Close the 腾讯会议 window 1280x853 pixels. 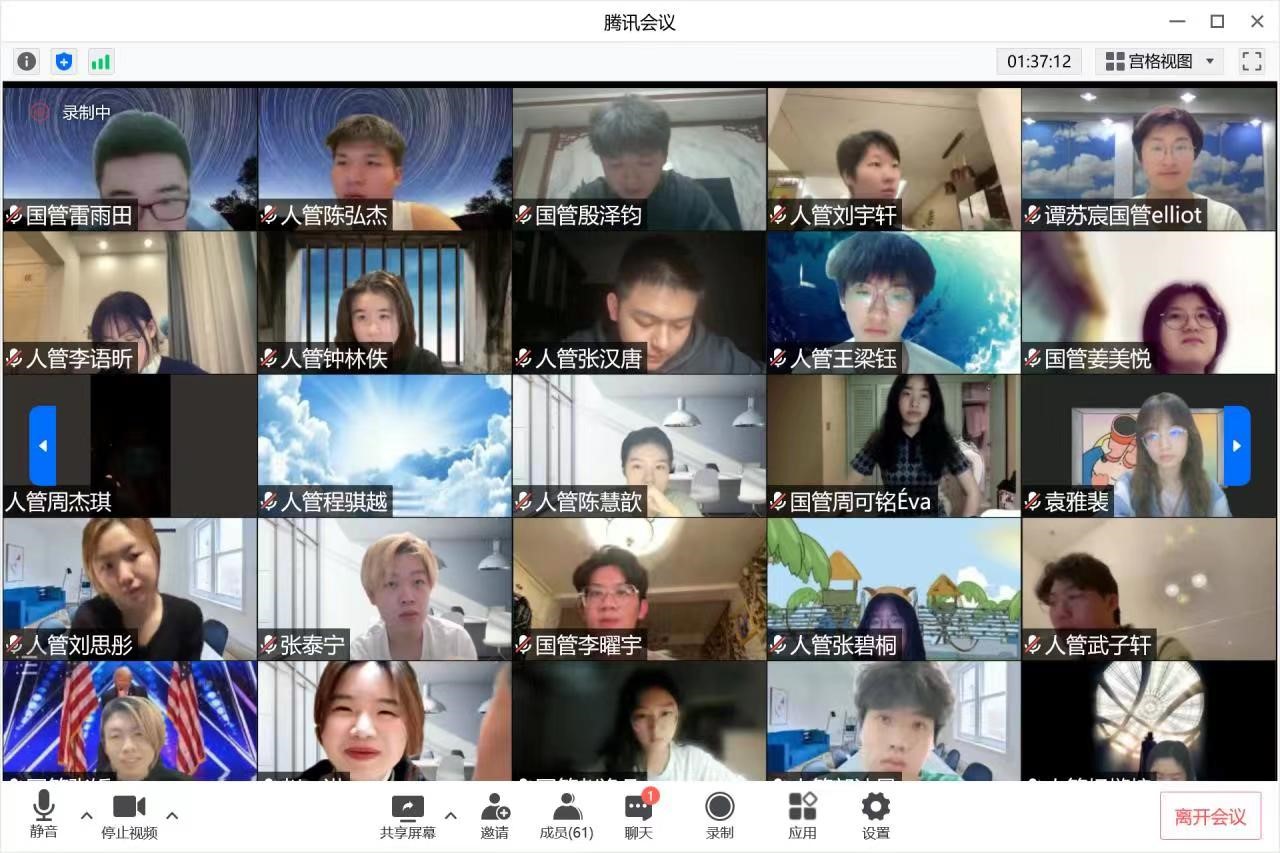coord(1257,21)
